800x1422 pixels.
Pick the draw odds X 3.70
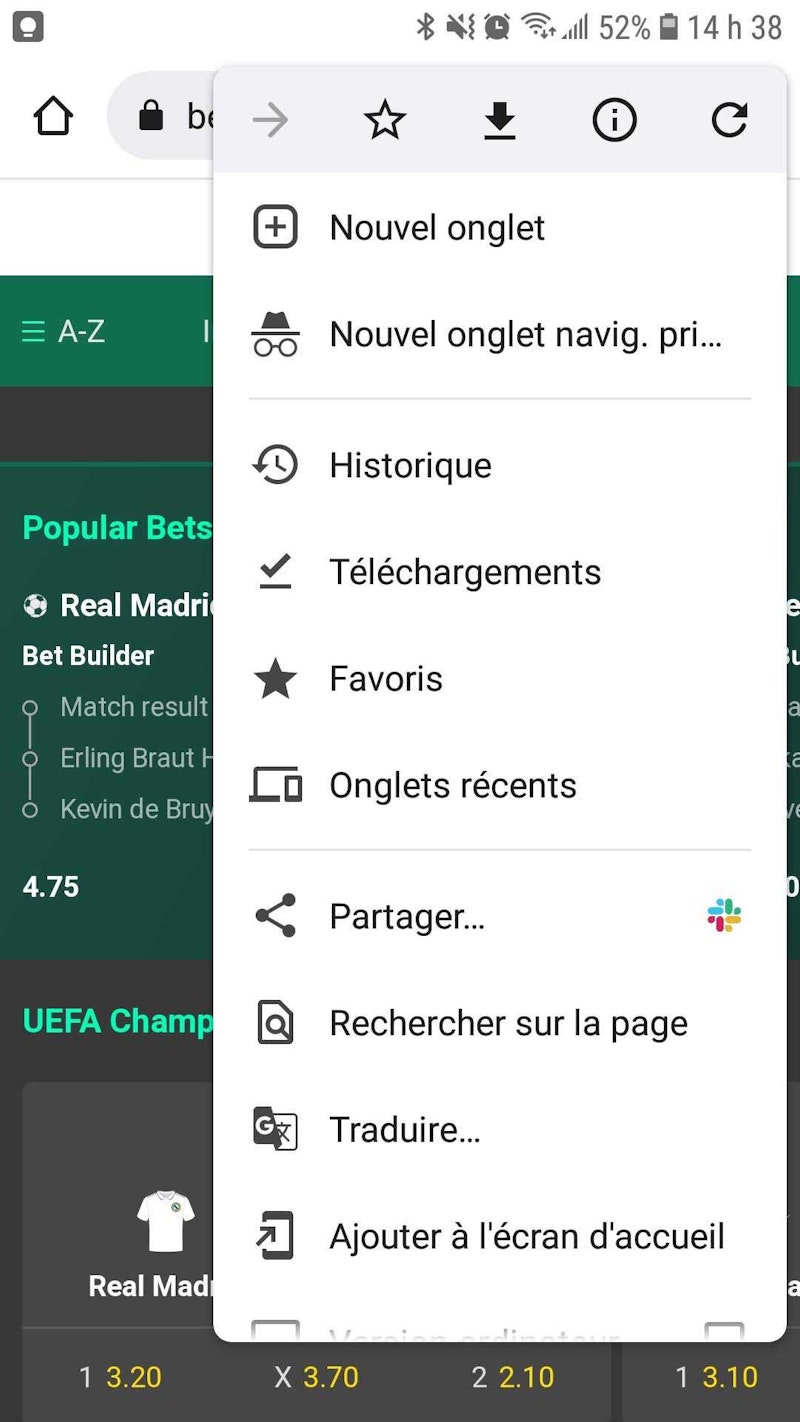pyautogui.click(x=316, y=1377)
